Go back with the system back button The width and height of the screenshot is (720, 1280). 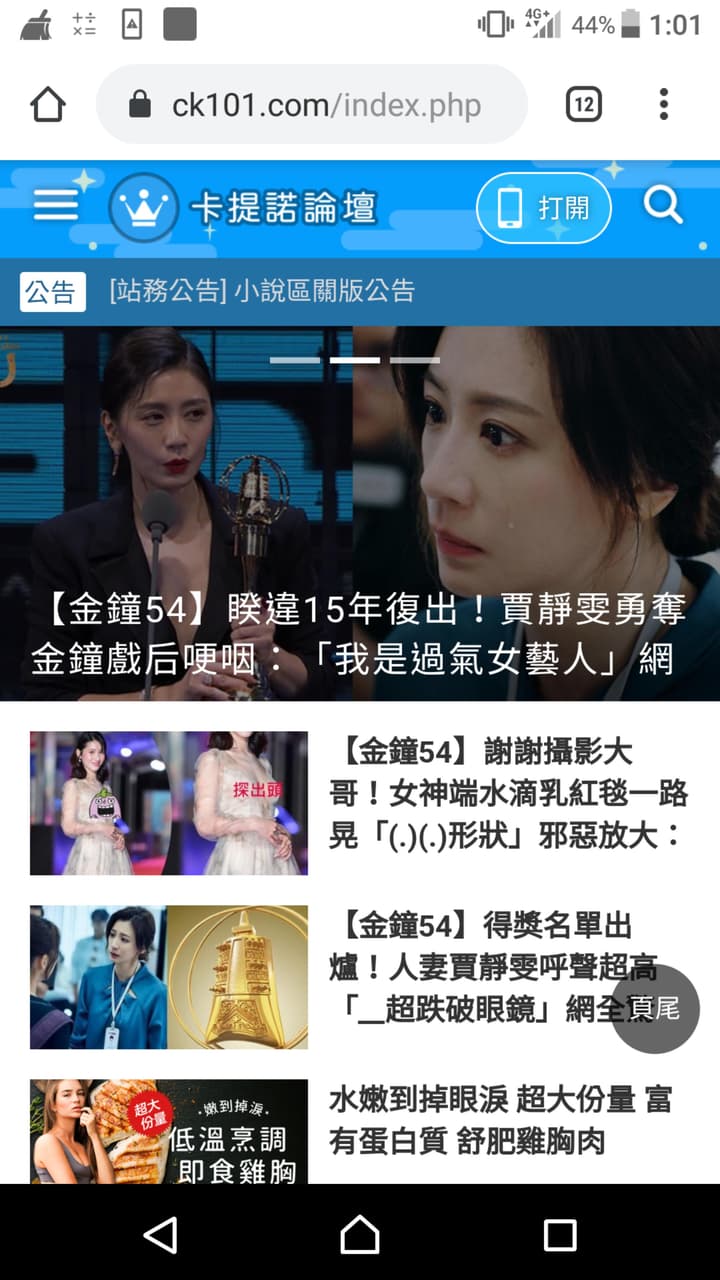coord(161,1235)
